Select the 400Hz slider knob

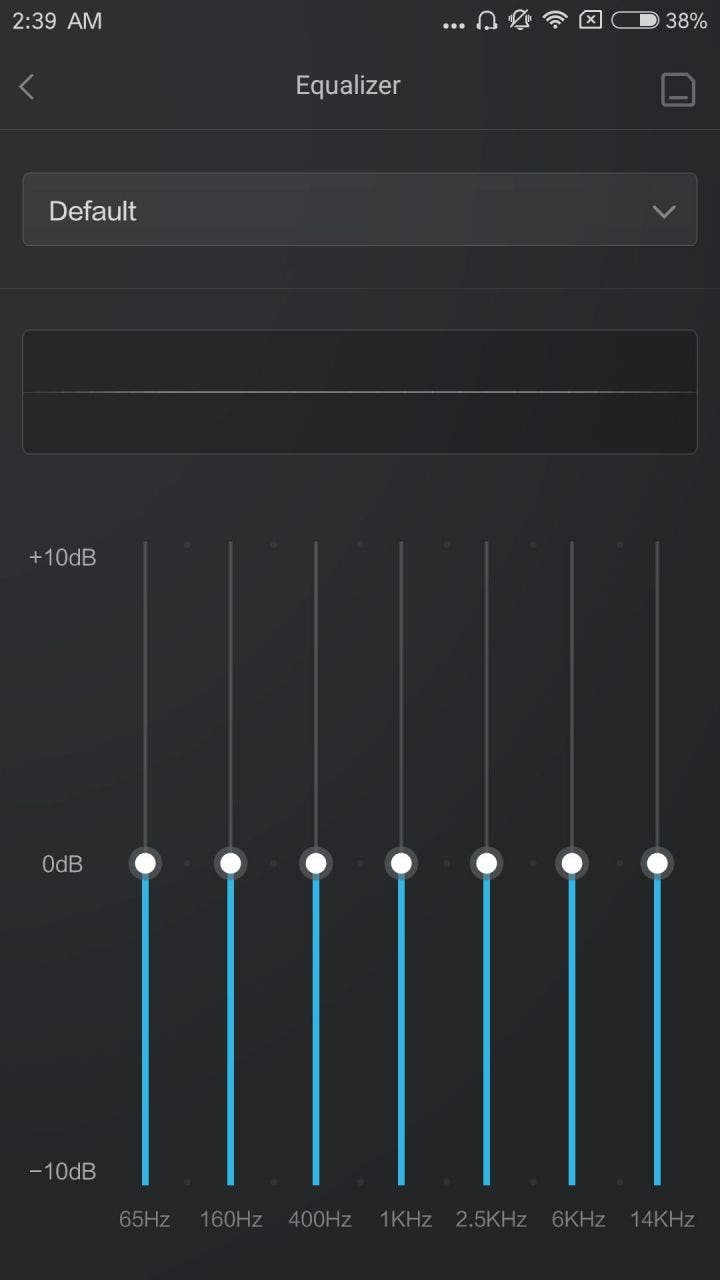point(316,863)
